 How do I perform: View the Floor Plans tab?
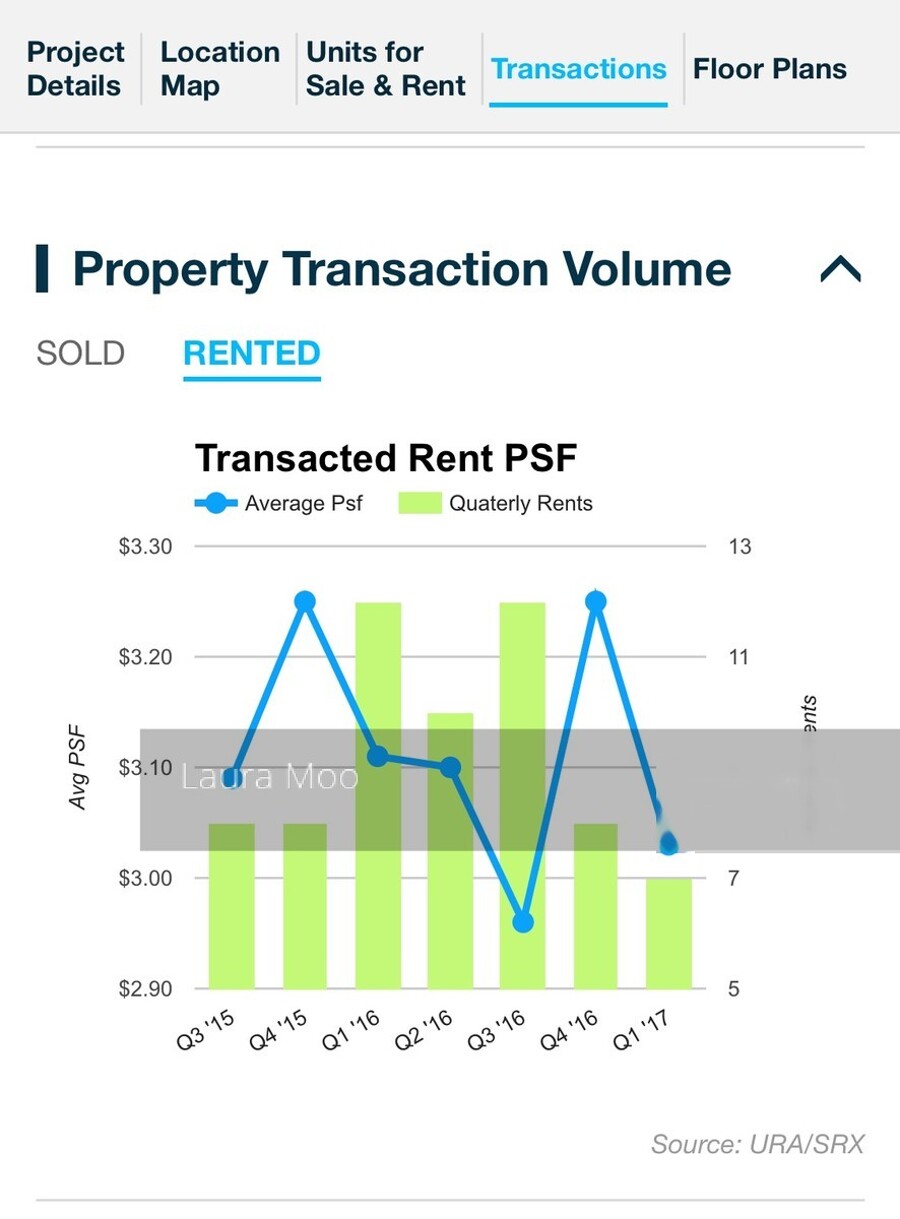click(x=770, y=69)
